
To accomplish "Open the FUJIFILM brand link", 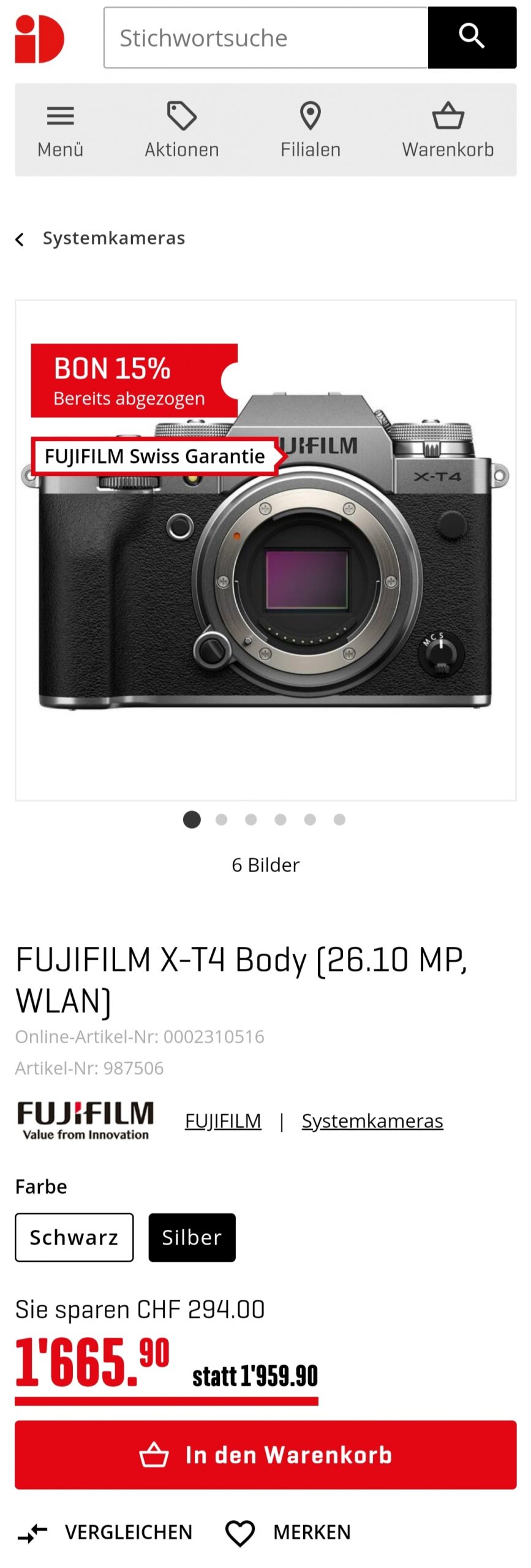I will click(x=223, y=1120).
